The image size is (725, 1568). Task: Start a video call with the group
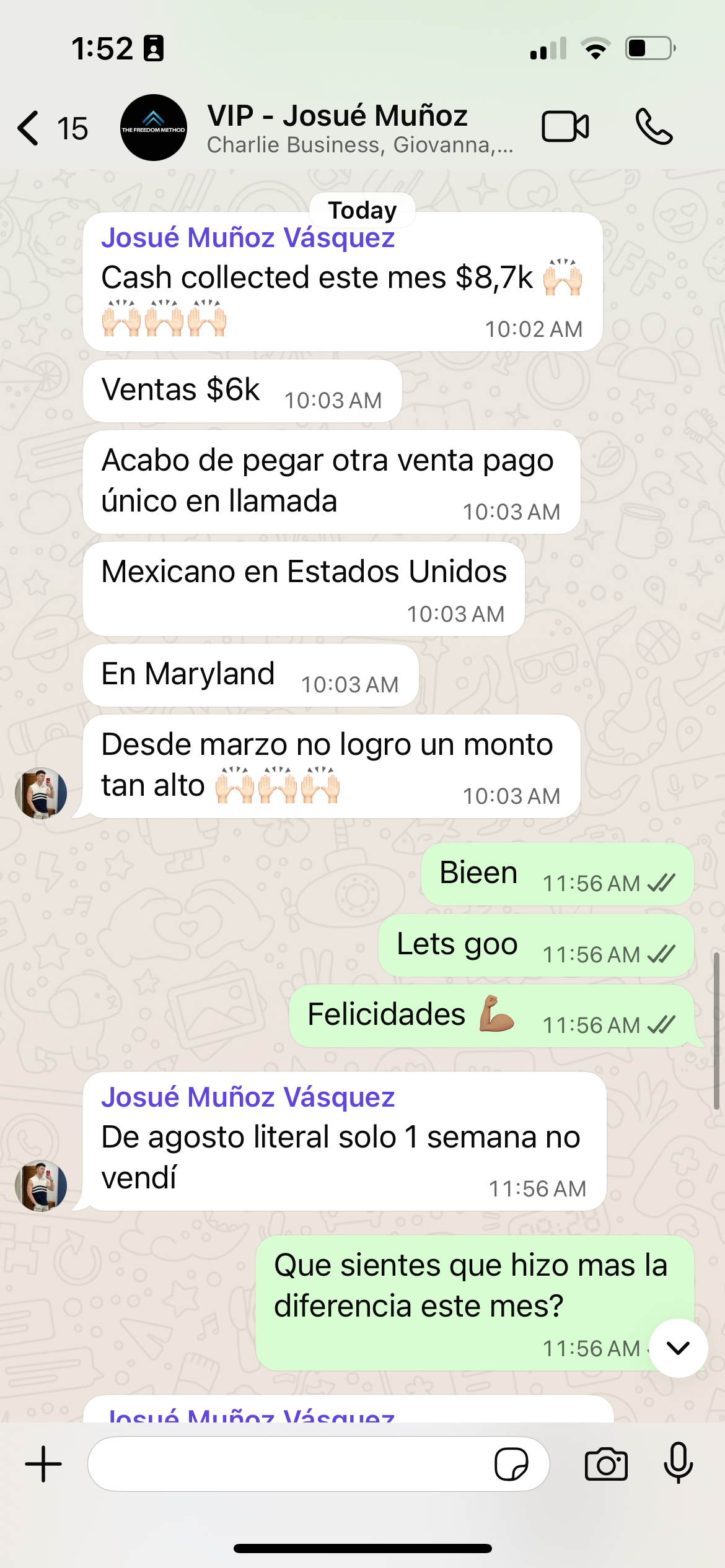click(x=565, y=127)
